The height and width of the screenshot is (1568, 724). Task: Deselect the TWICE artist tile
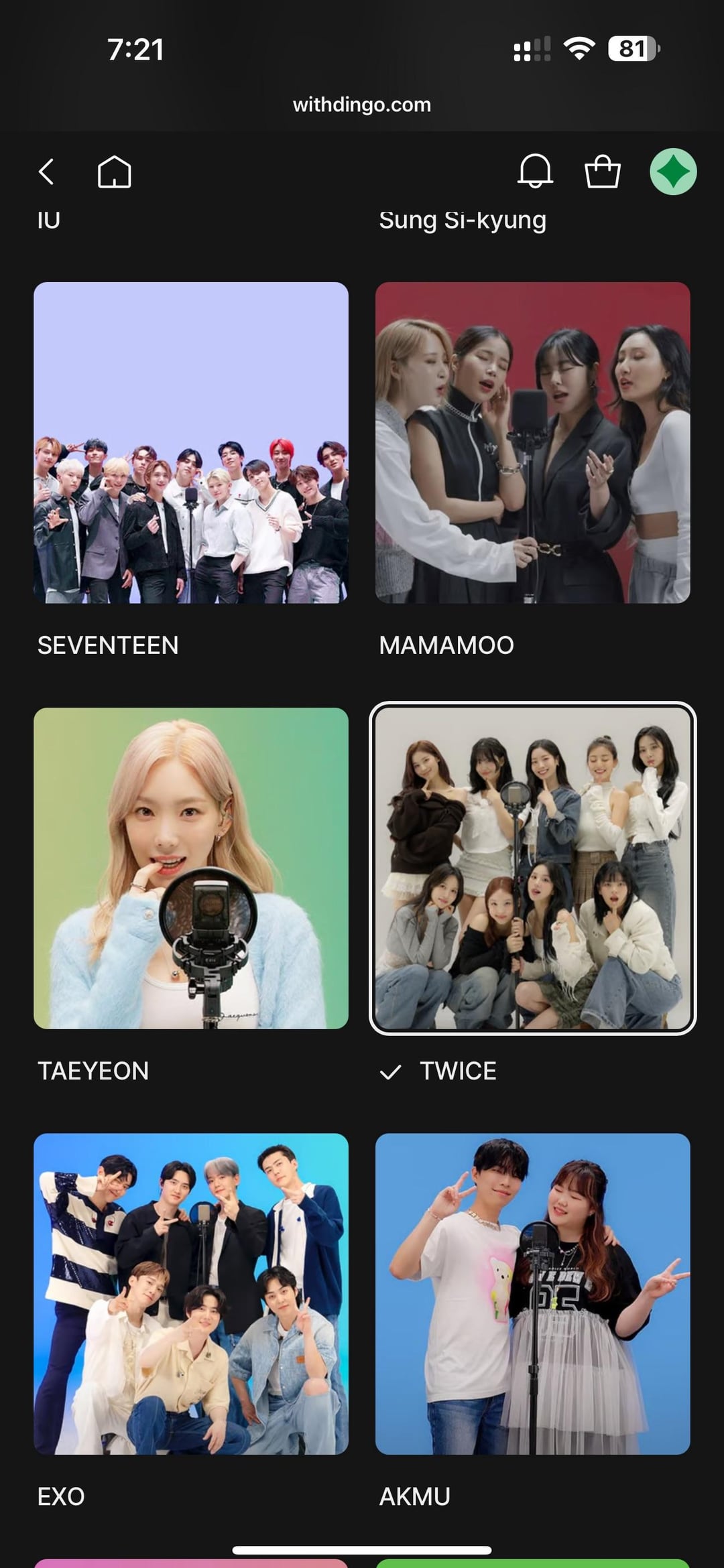[532, 868]
